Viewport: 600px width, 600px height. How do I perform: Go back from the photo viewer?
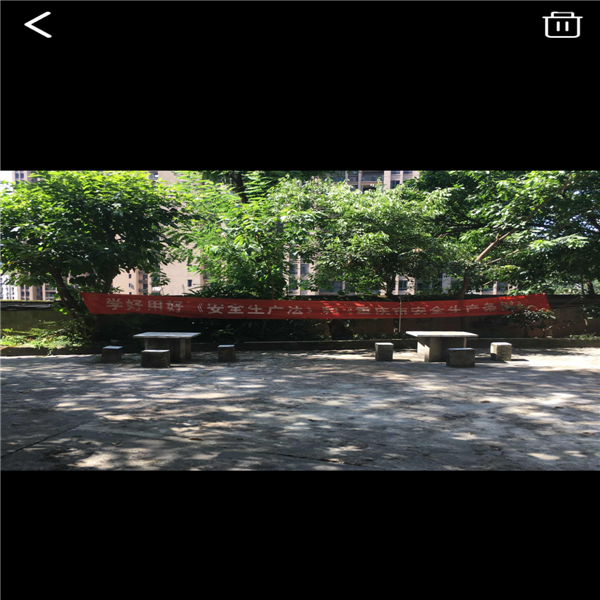(38, 25)
